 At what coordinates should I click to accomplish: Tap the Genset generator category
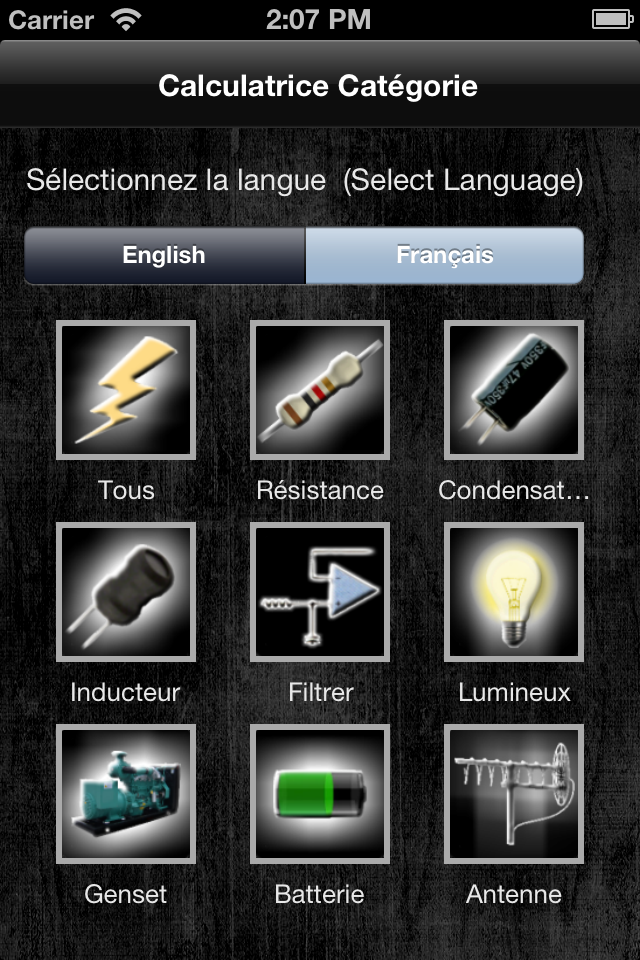[x=126, y=794]
